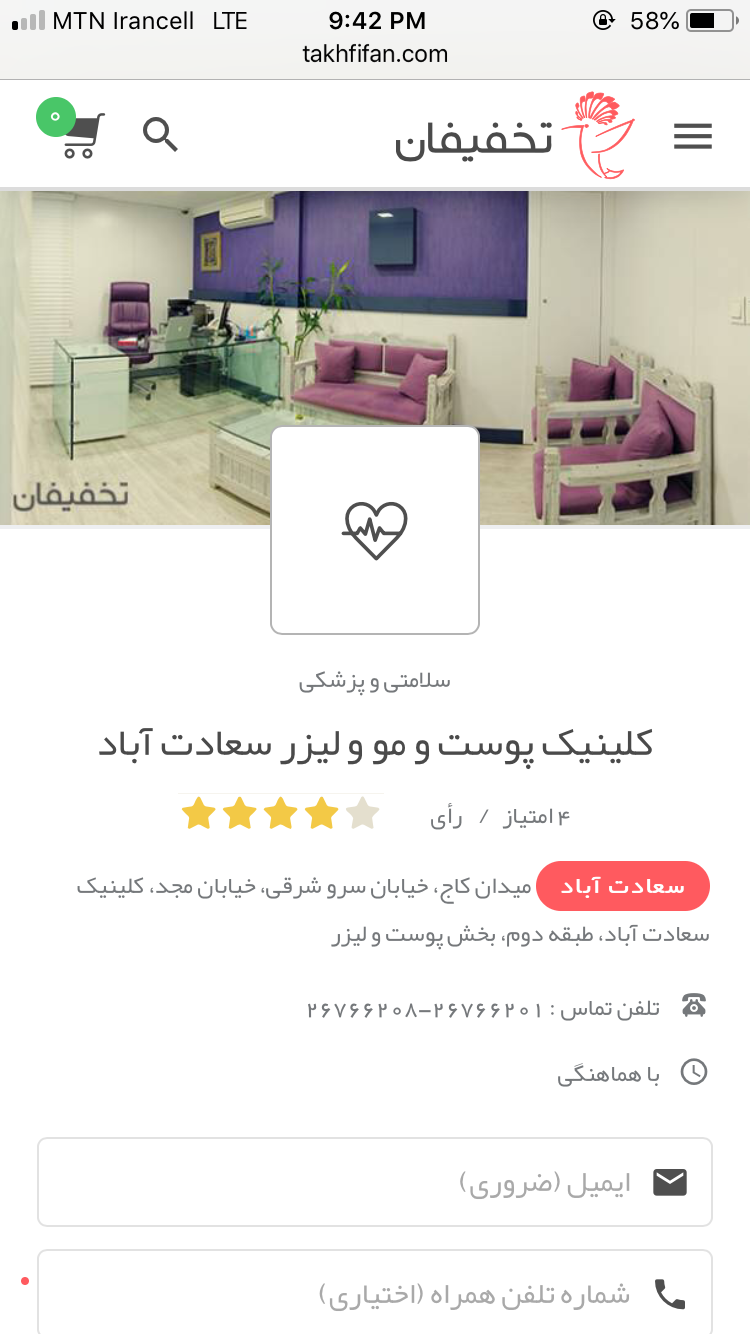
Task: Tap the سعادت آباد location chip
Action: point(623,886)
